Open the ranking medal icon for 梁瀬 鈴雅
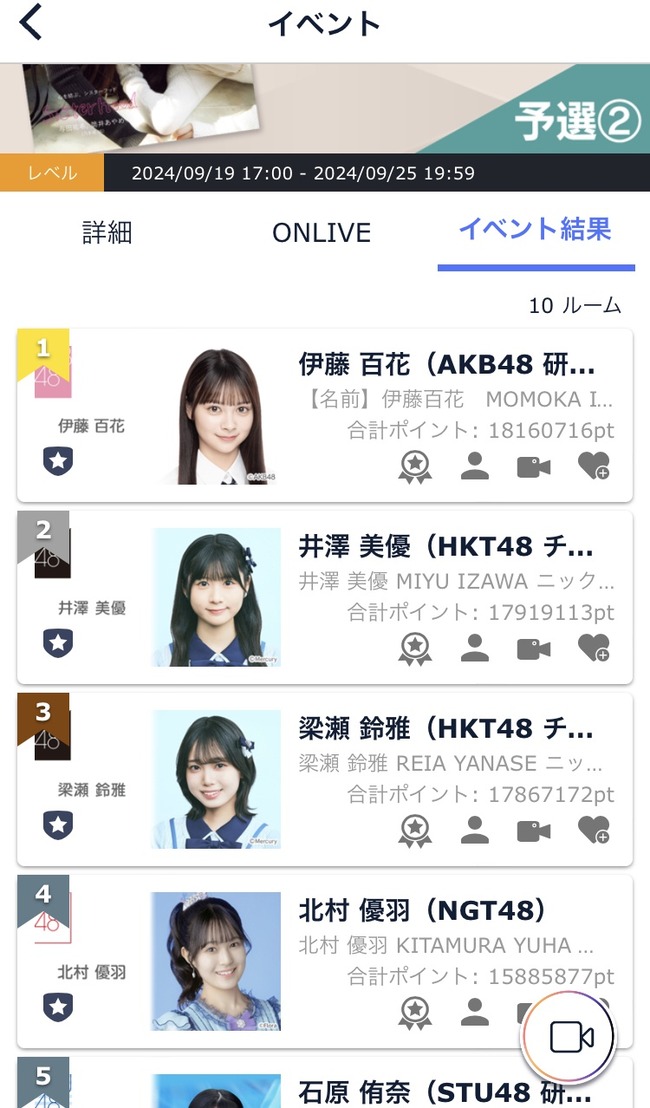 click(415, 831)
